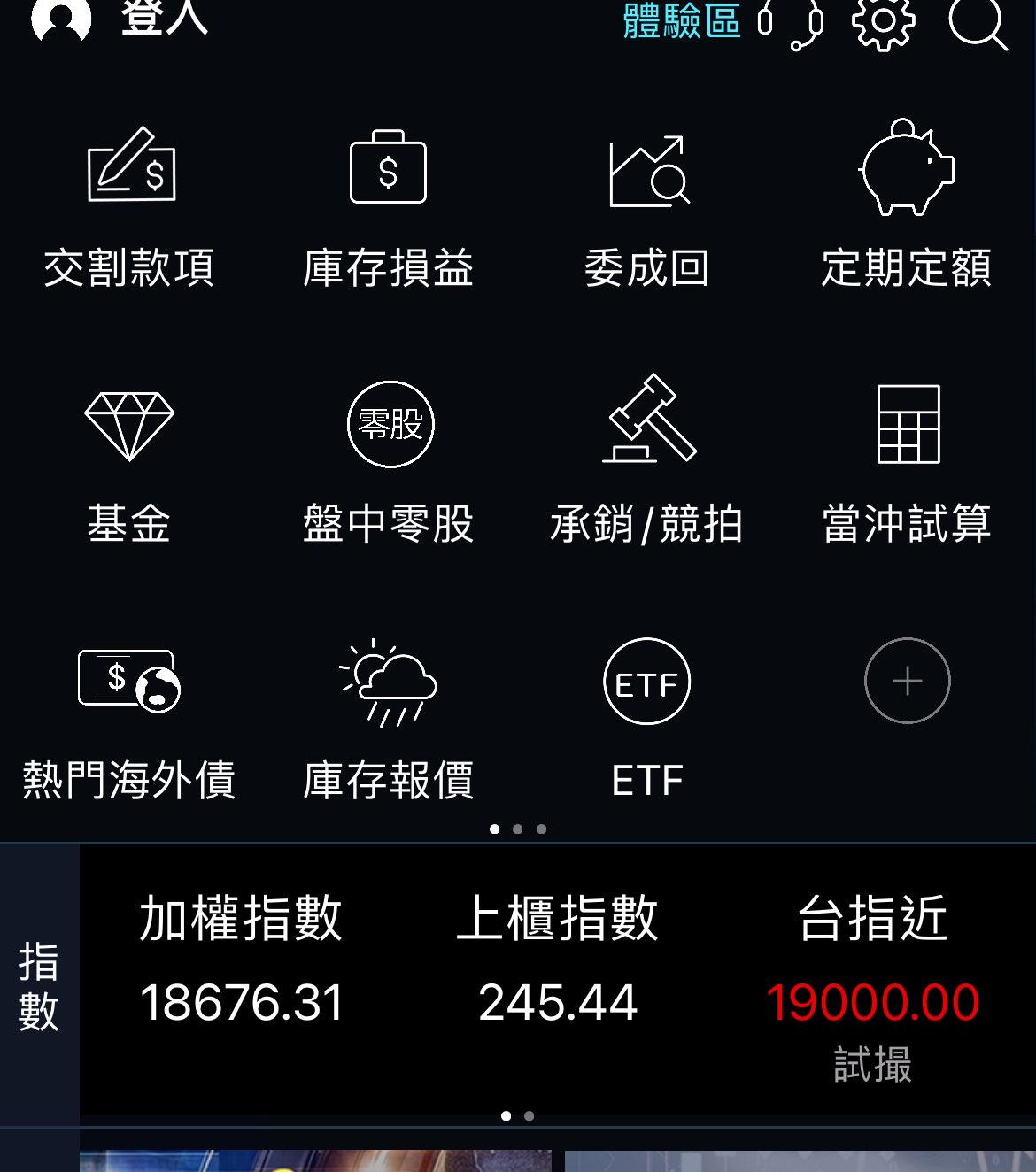The width and height of the screenshot is (1036, 1172).
Task: Open 承銷/競拍
Action: [x=647, y=462]
